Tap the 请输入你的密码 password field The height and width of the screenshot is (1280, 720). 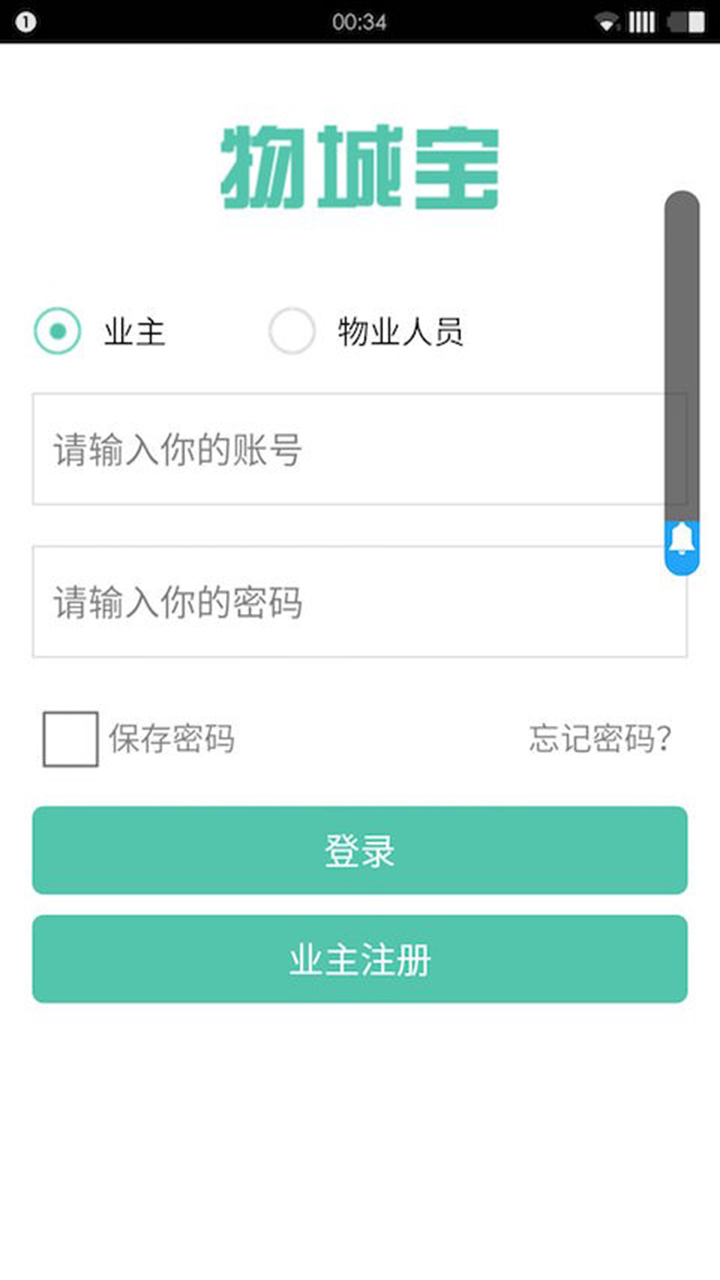point(340,602)
